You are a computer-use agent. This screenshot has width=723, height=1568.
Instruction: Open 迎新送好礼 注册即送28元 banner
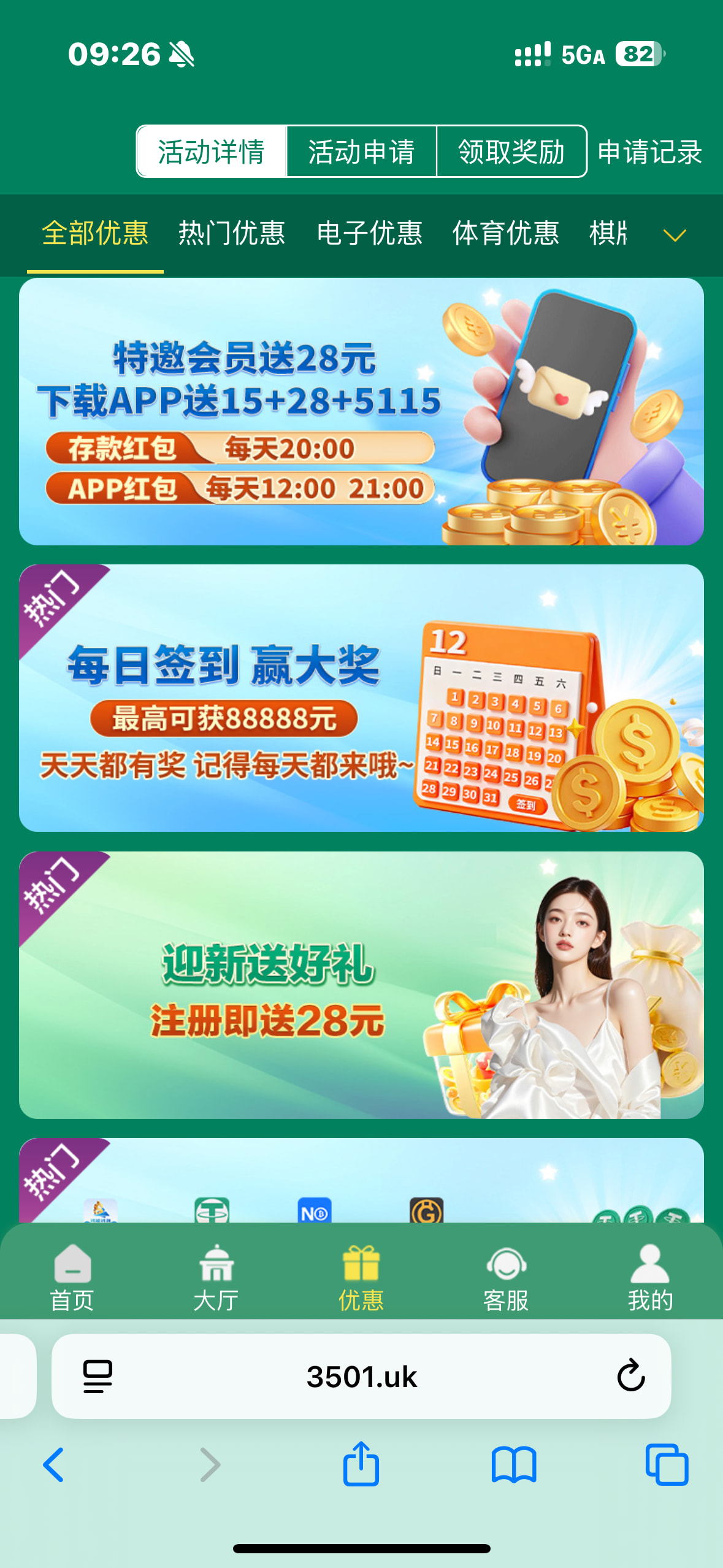[361, 985]
